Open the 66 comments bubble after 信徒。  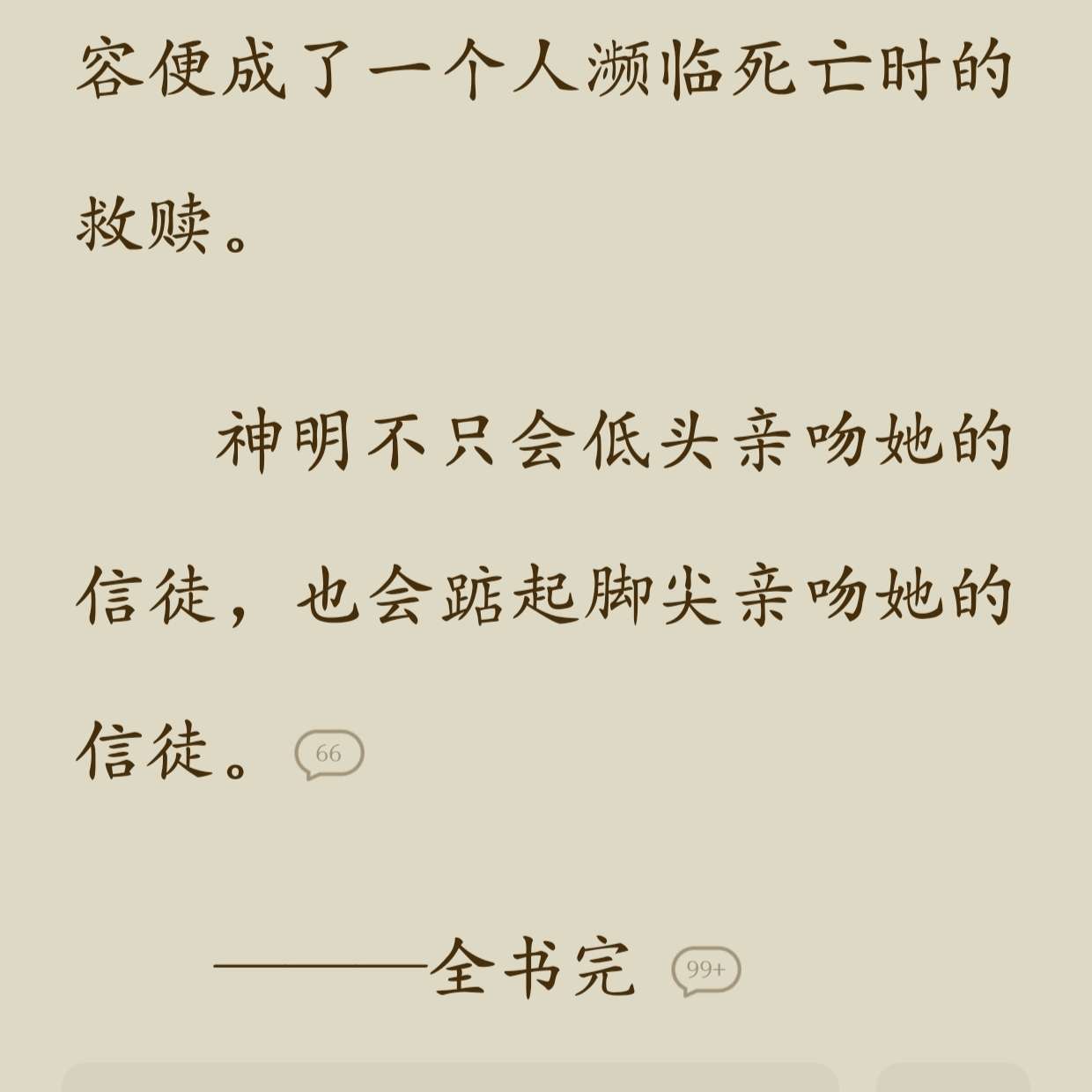pyautogui.click(x=328, y=754)
